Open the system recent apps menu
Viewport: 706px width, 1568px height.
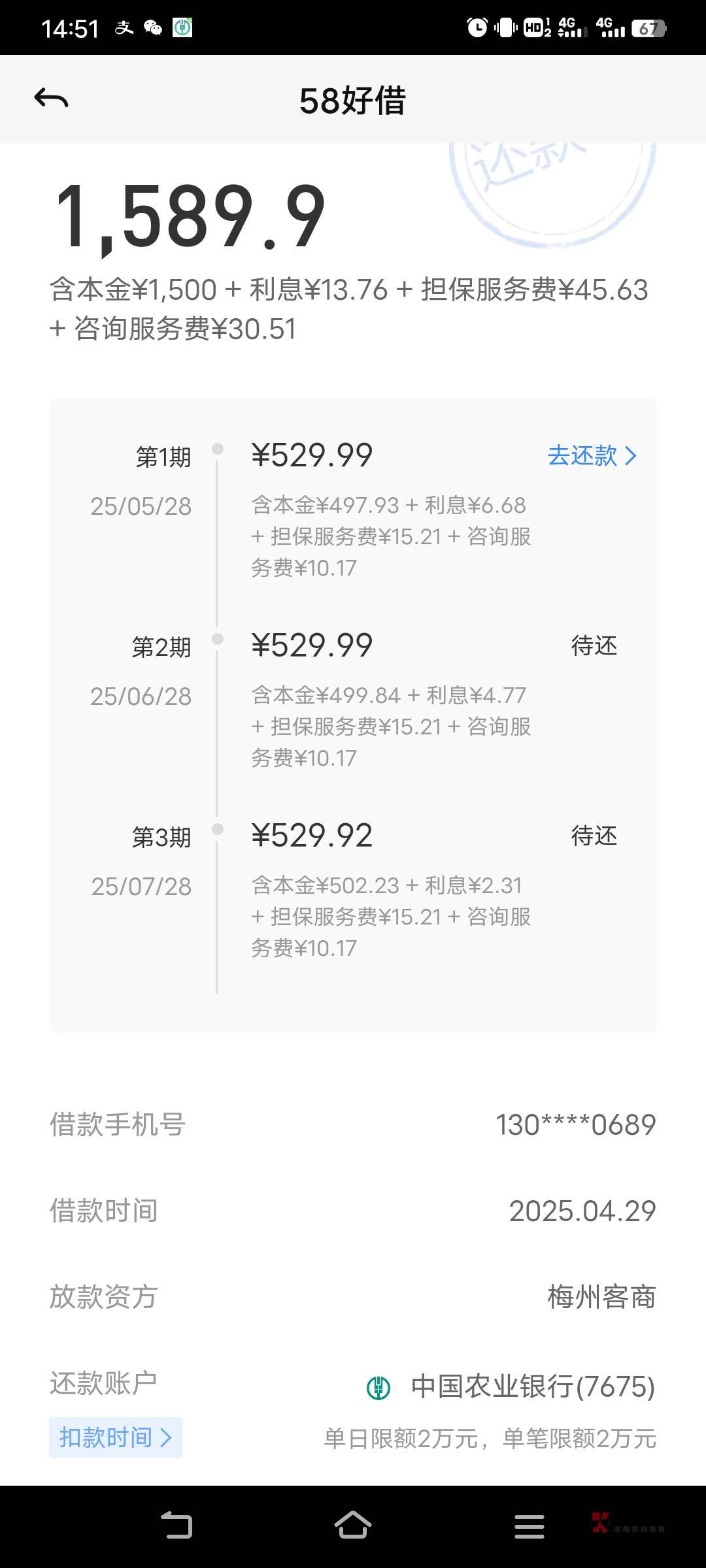[529, 1527]
